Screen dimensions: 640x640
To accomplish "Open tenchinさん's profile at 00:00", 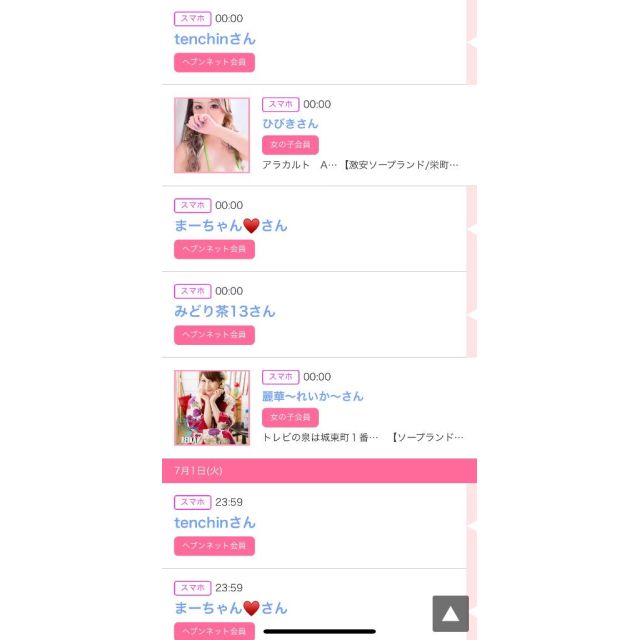I will click(x=215, y=39).
